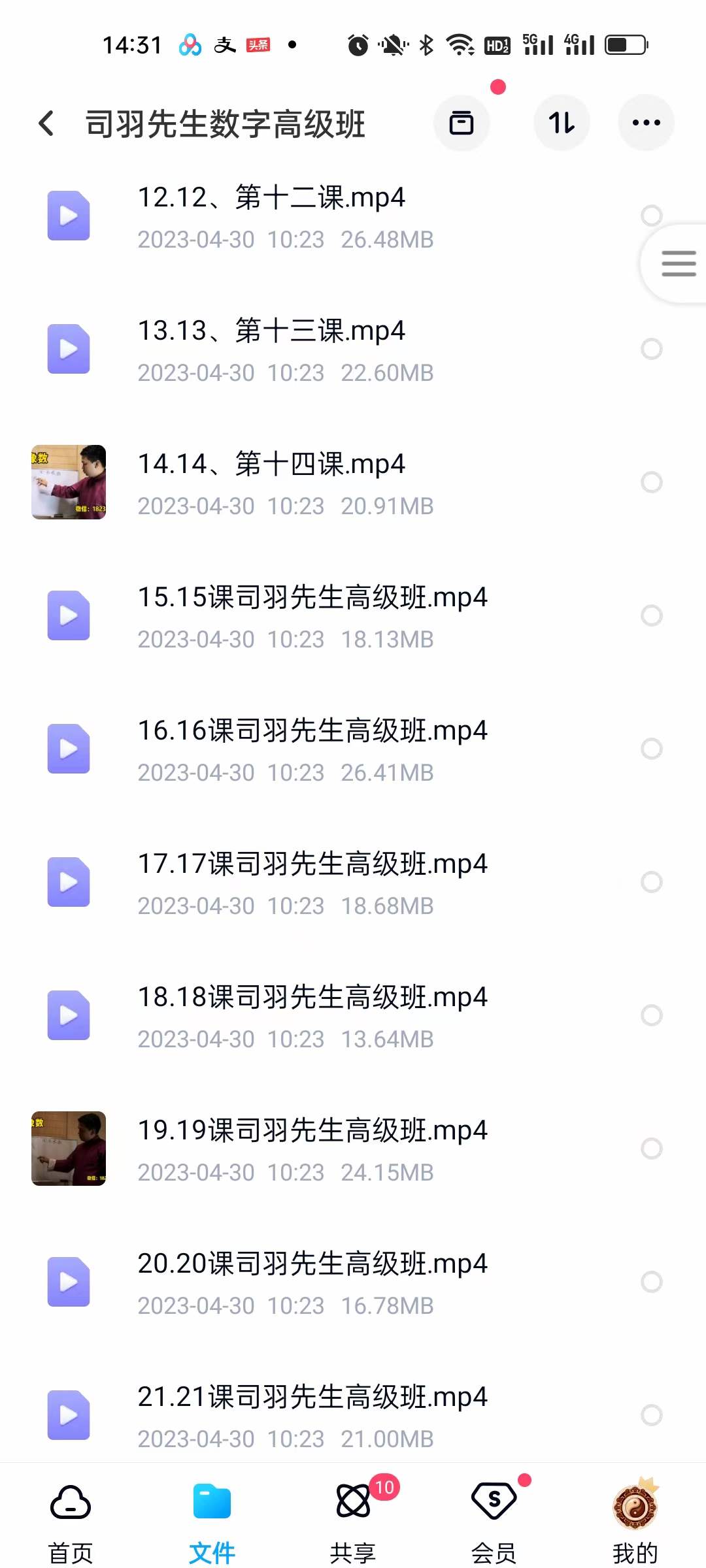706x1568 pixels.
Task: Select the checkbox for 21.21课司羽先生高级班.mp4
Action: [651, 1415]
